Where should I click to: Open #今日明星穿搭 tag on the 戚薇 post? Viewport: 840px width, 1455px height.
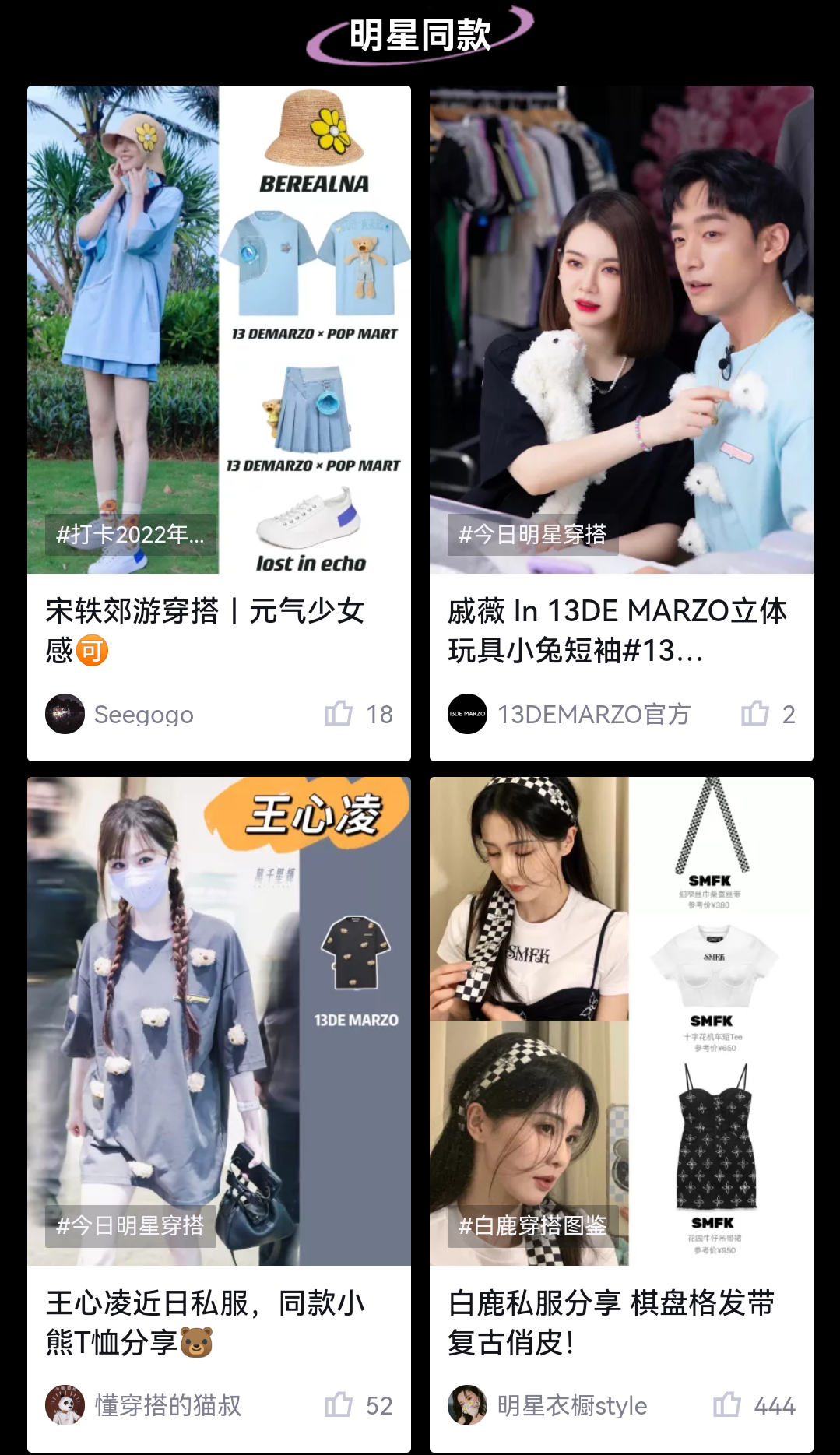click(x=532, y=534)
